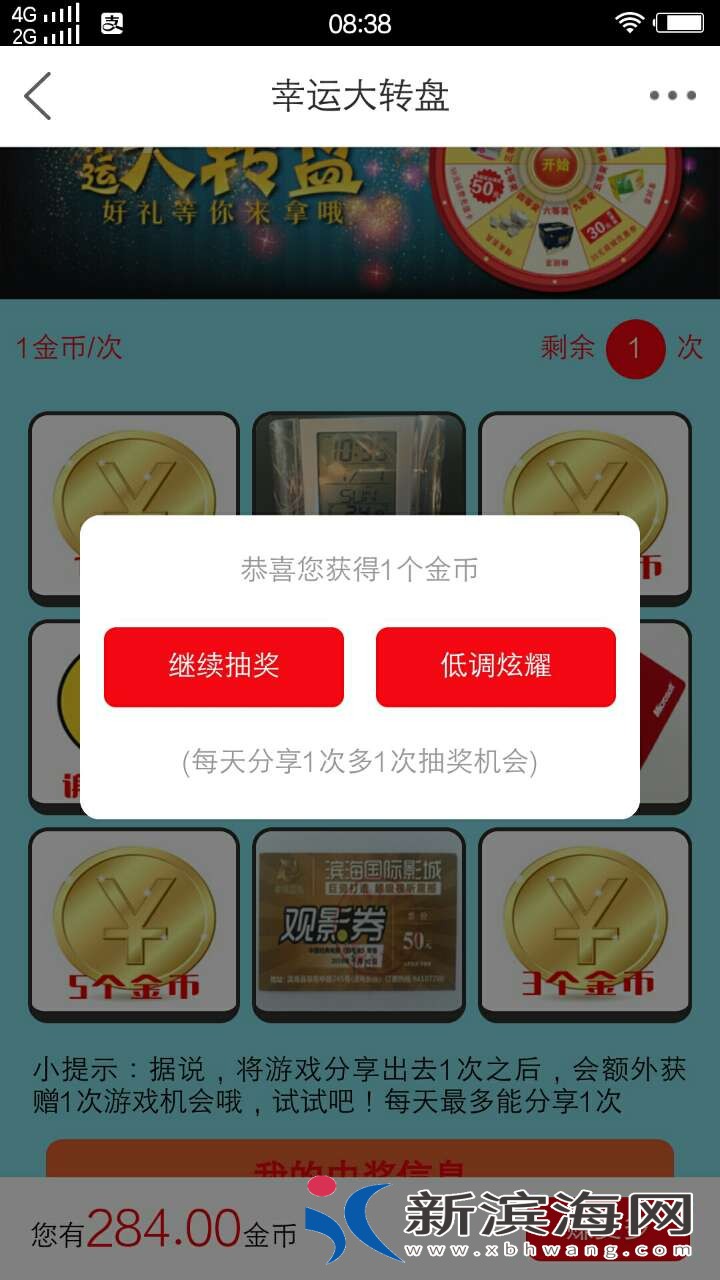Tap 继续抽奖 to draw again

(224, 666)
